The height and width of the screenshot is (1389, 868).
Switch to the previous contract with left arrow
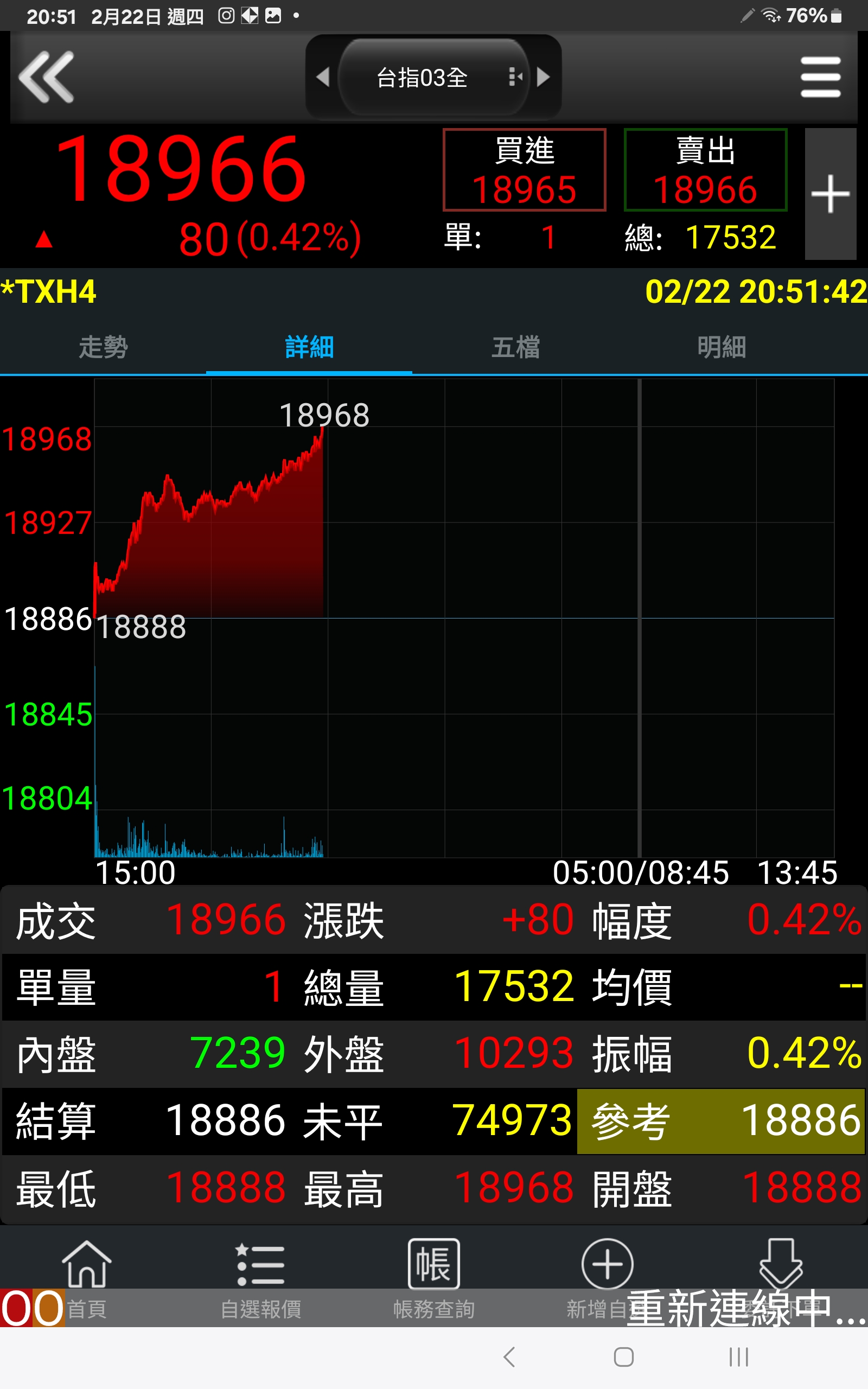pos(323,77)
